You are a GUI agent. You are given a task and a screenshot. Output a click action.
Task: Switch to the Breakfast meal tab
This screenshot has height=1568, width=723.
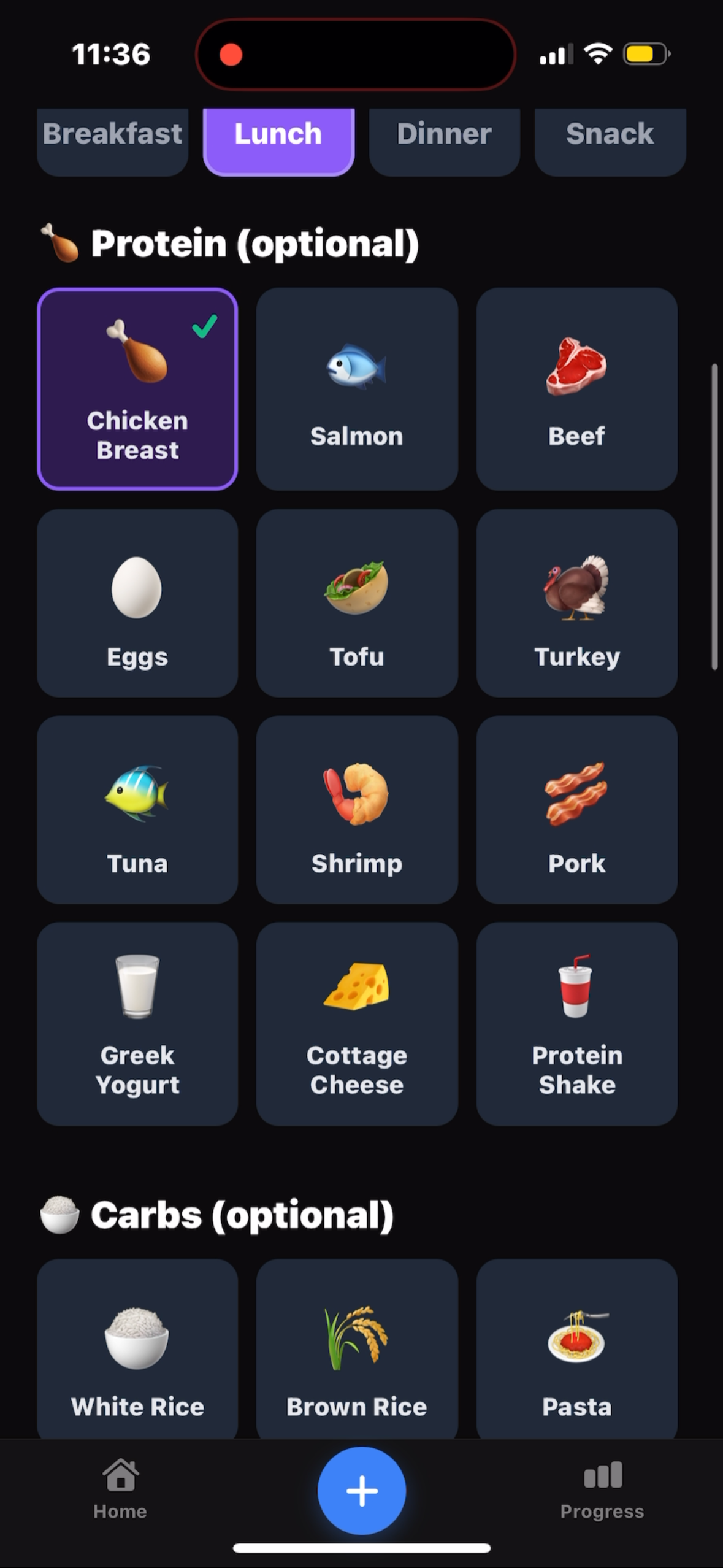click(x=112, y=141)
